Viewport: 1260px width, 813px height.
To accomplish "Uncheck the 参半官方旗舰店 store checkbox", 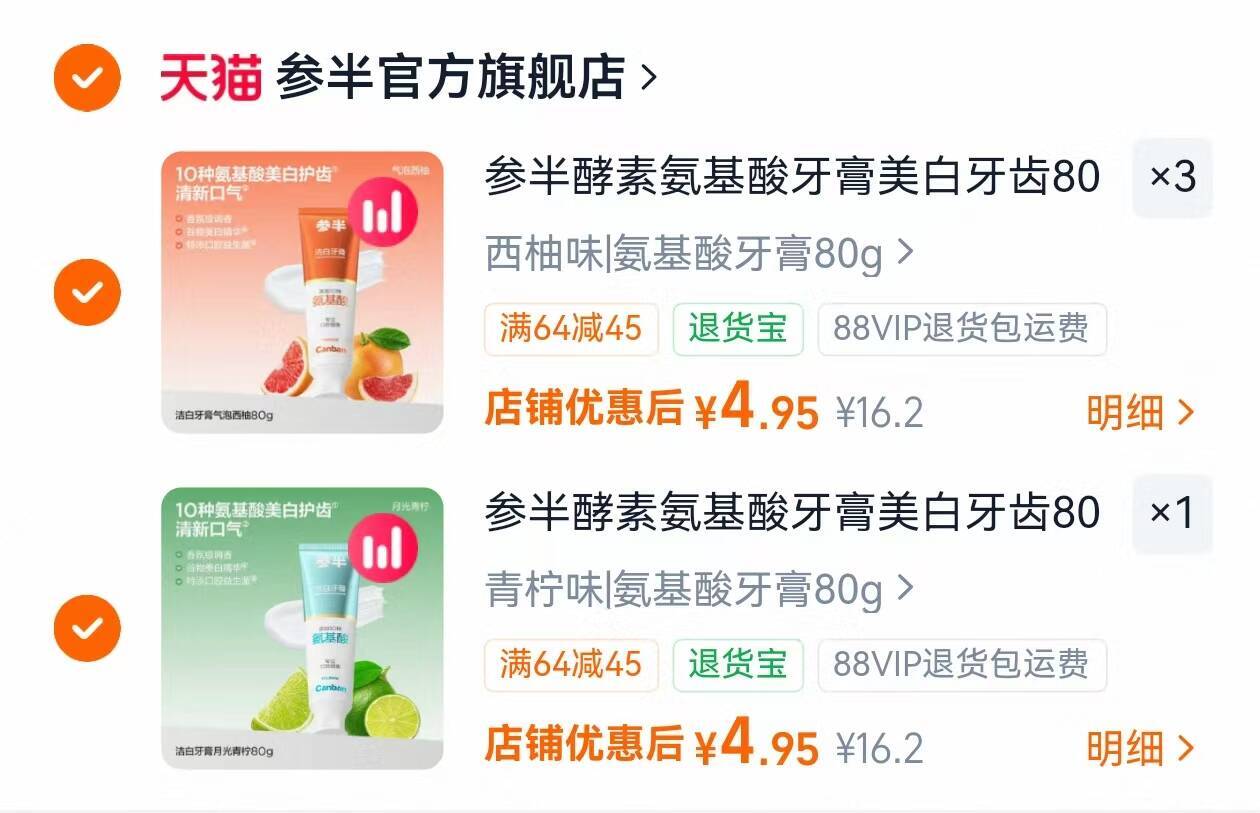I will coord(87,77).
